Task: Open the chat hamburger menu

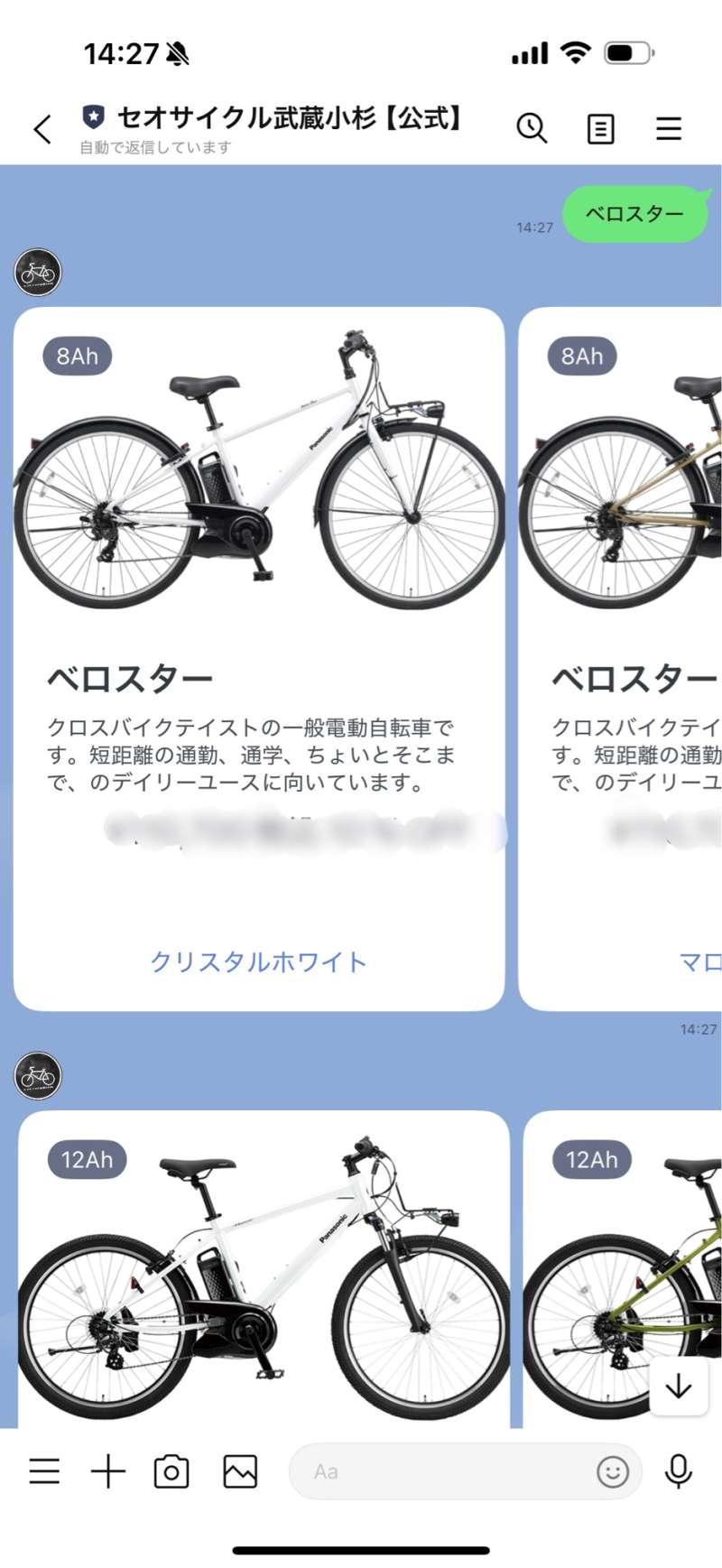Action: pyautogui.click(x=669, y=129)
